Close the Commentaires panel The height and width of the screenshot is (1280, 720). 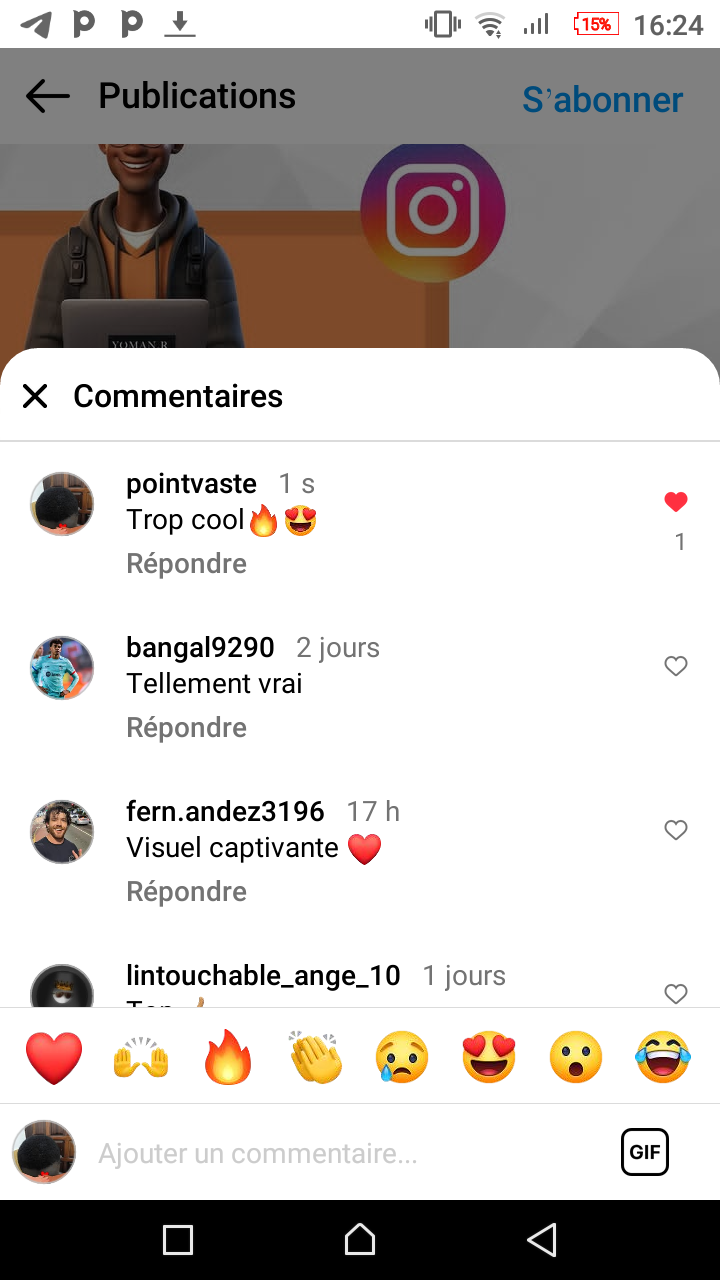pos(35,397)
